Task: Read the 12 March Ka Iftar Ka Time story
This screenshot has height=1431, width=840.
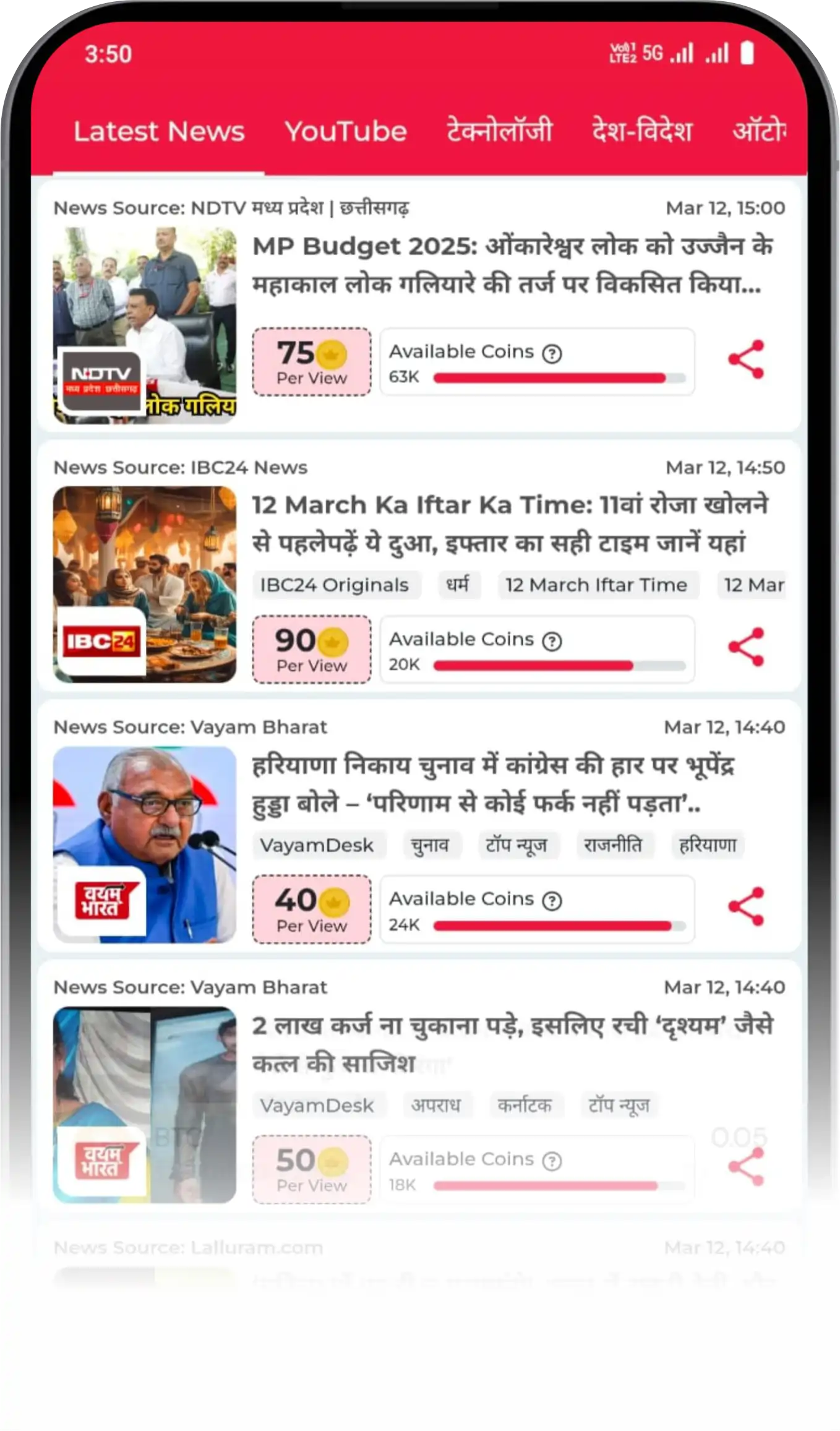Action: click(x=510, y=524)
